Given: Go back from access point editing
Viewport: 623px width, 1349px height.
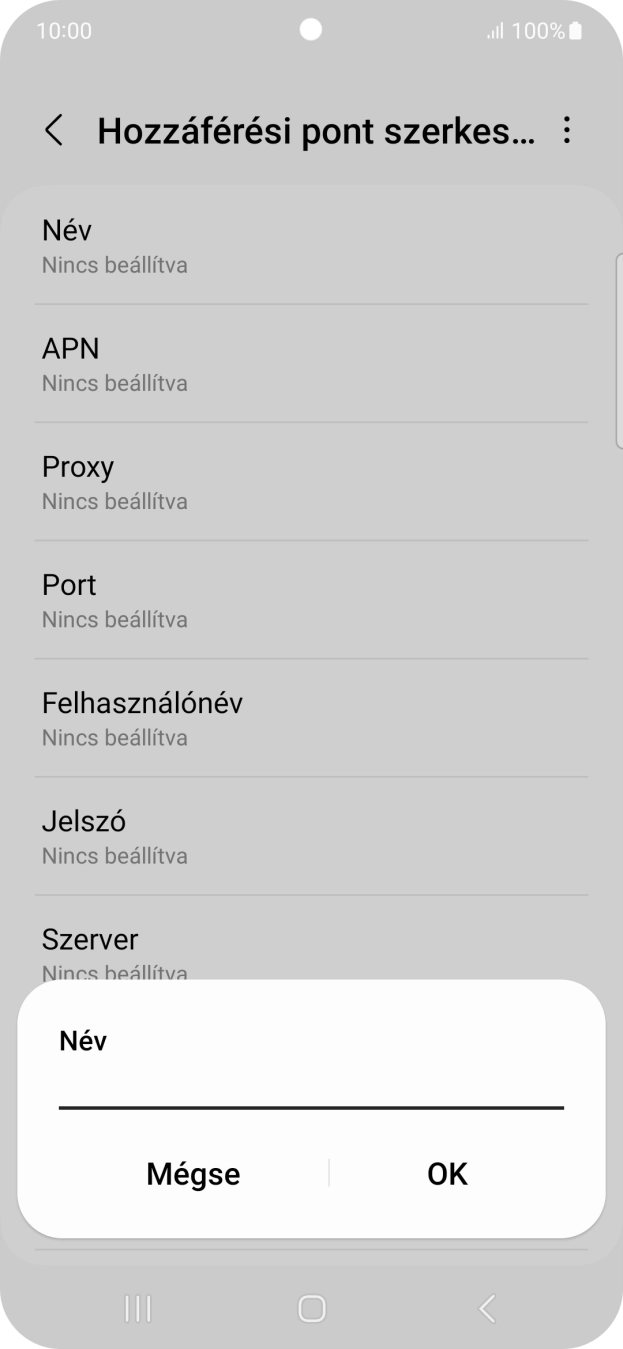Looking at the screenshot, I should 54,131.
